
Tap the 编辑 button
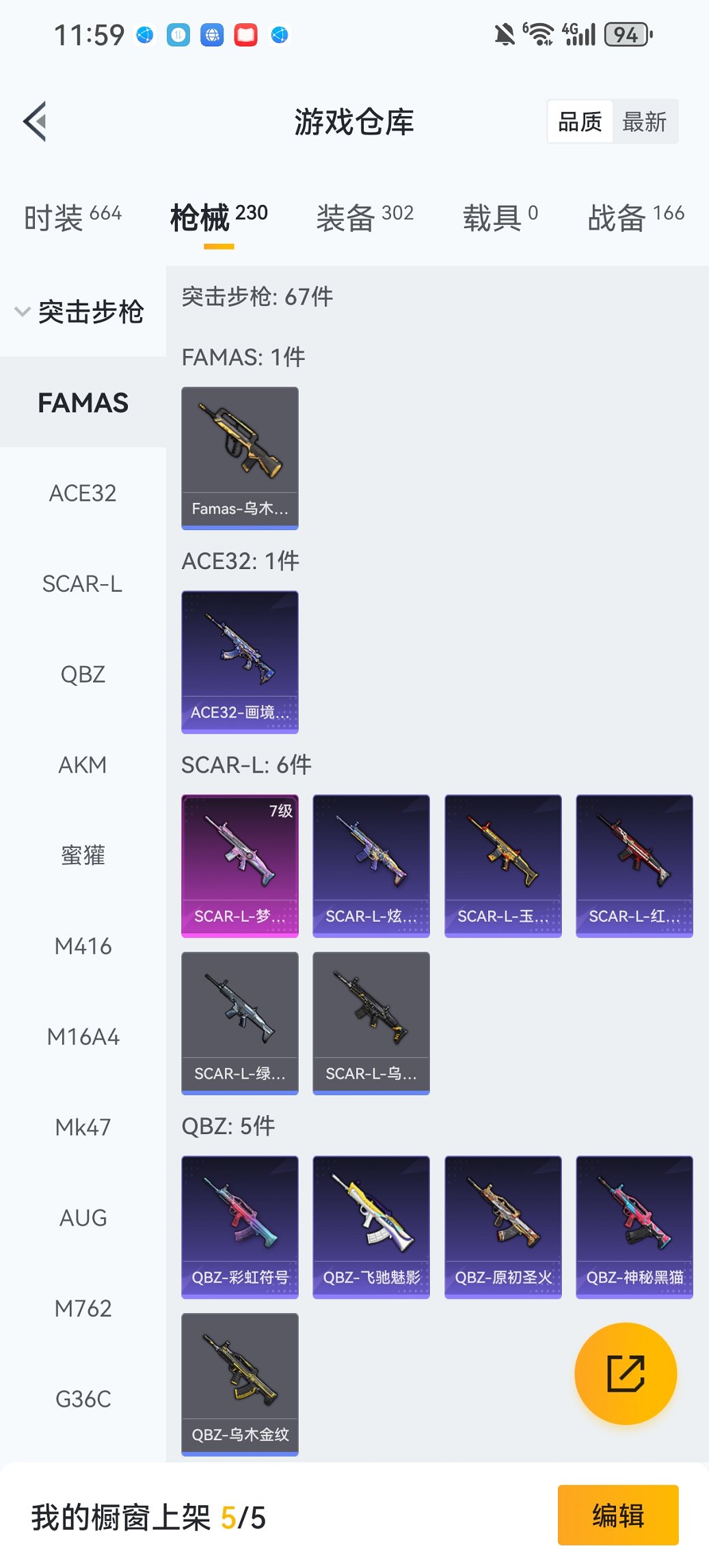(618, 1515)
